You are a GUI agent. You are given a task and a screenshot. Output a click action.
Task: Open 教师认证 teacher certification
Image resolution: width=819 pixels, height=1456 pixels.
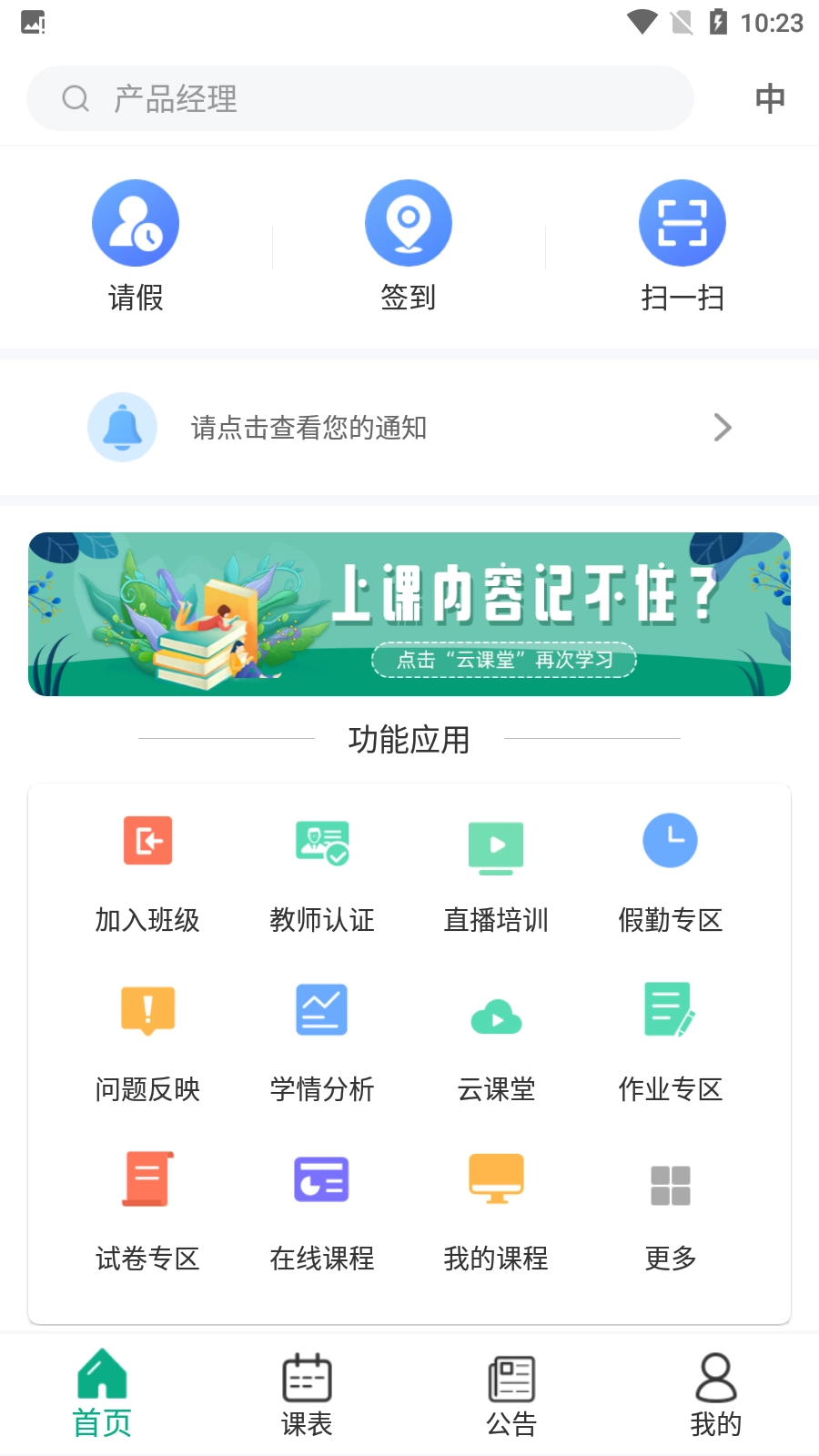point(321,843)
